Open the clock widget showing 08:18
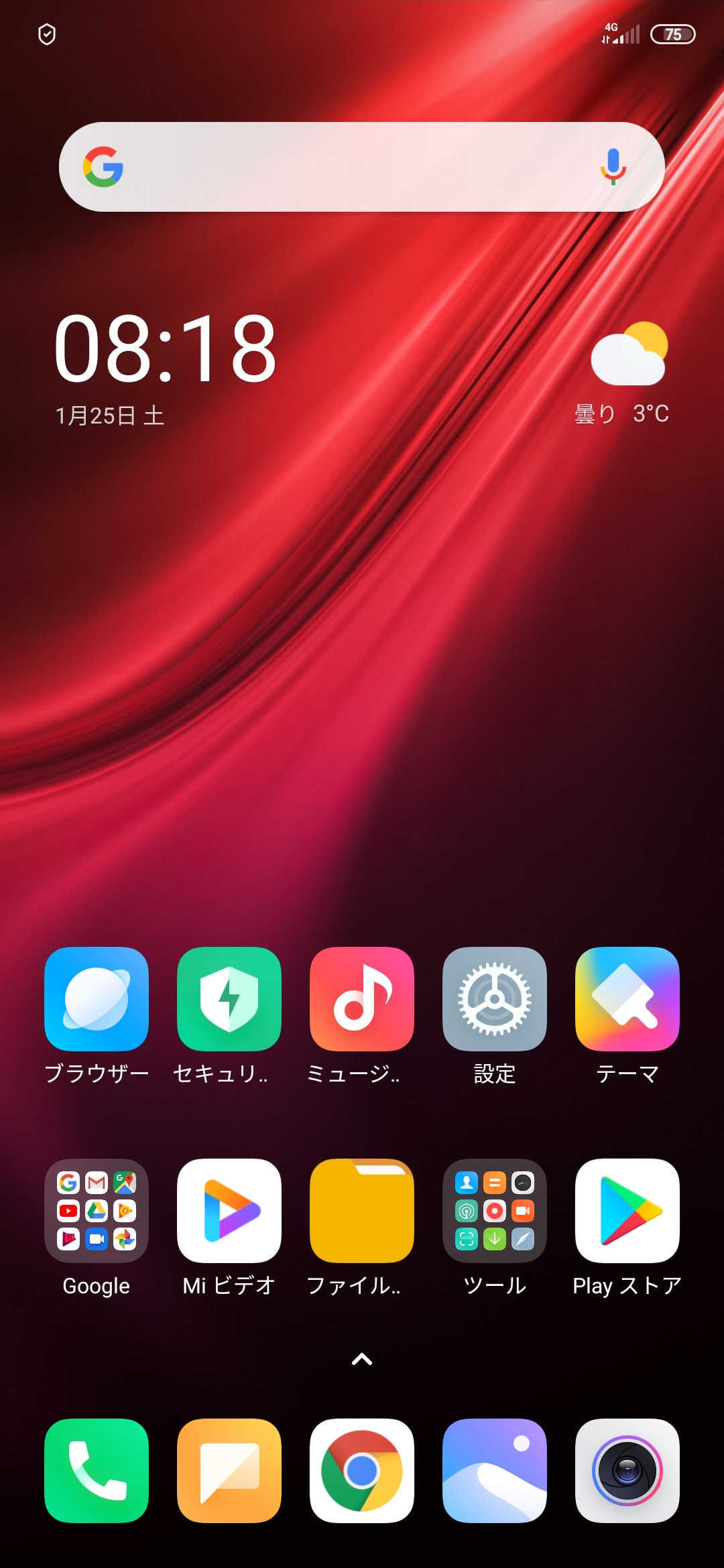 coord(165,348)
